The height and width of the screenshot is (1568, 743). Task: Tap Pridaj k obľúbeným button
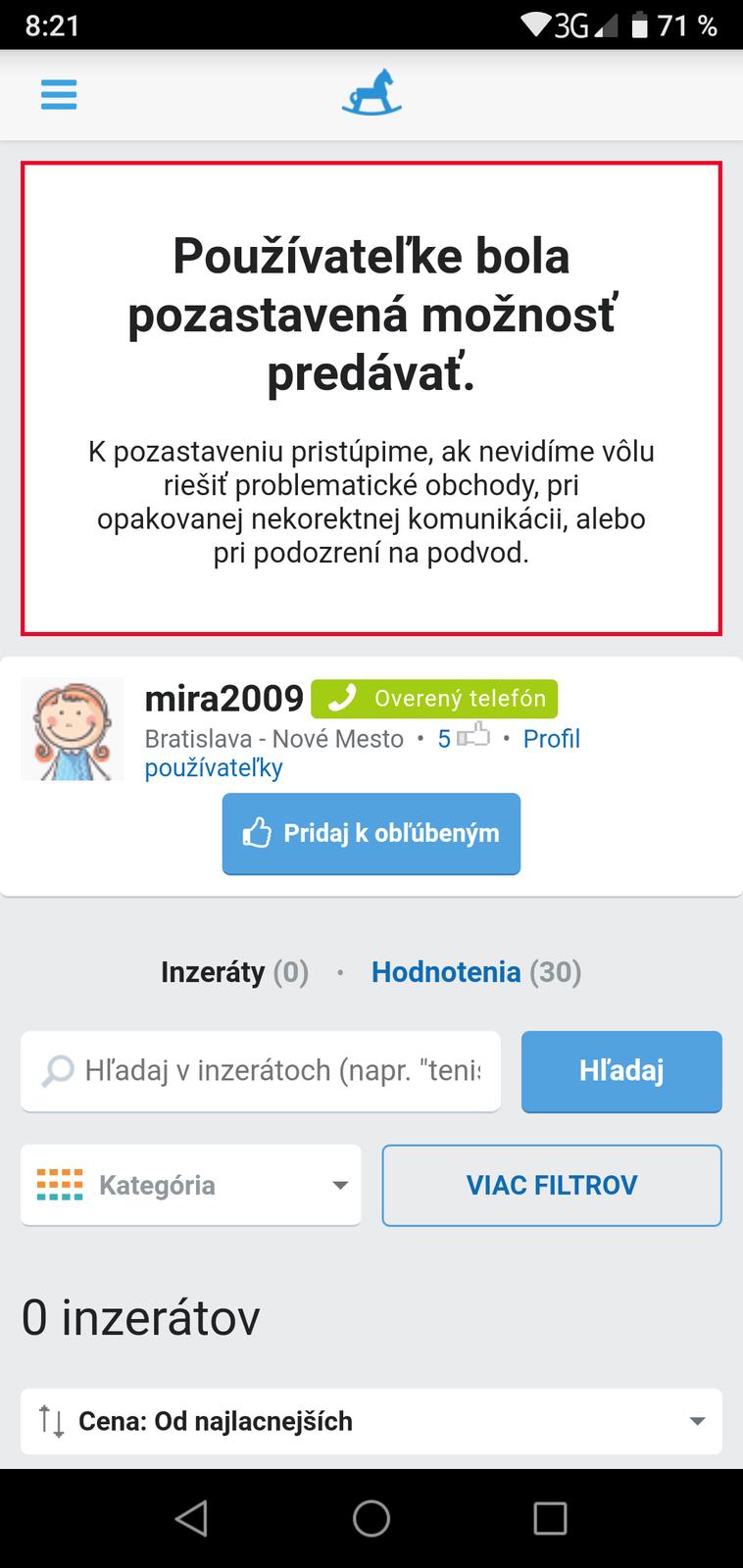coord(371,834)
